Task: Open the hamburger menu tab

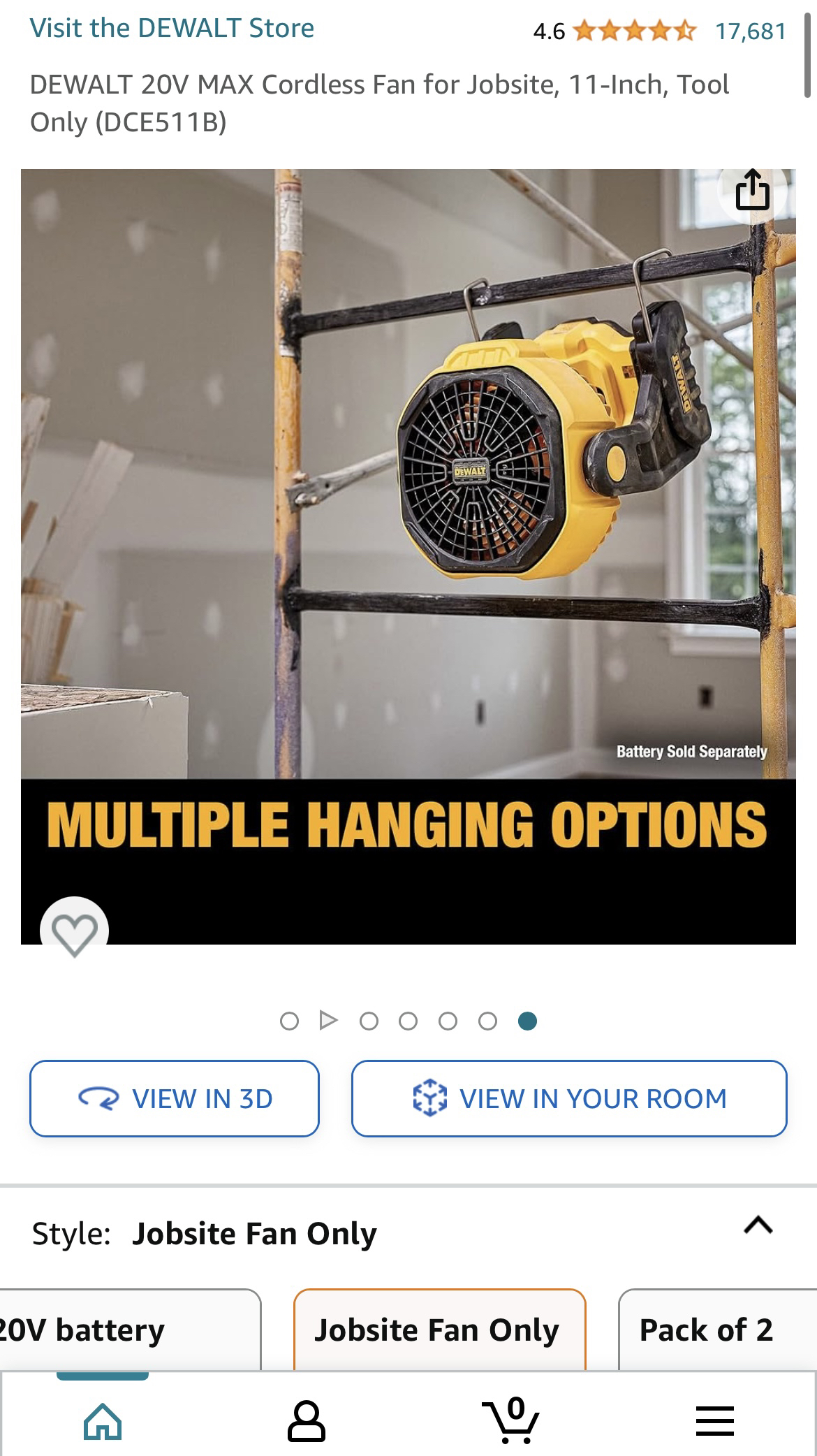Action: point(715,1420)
